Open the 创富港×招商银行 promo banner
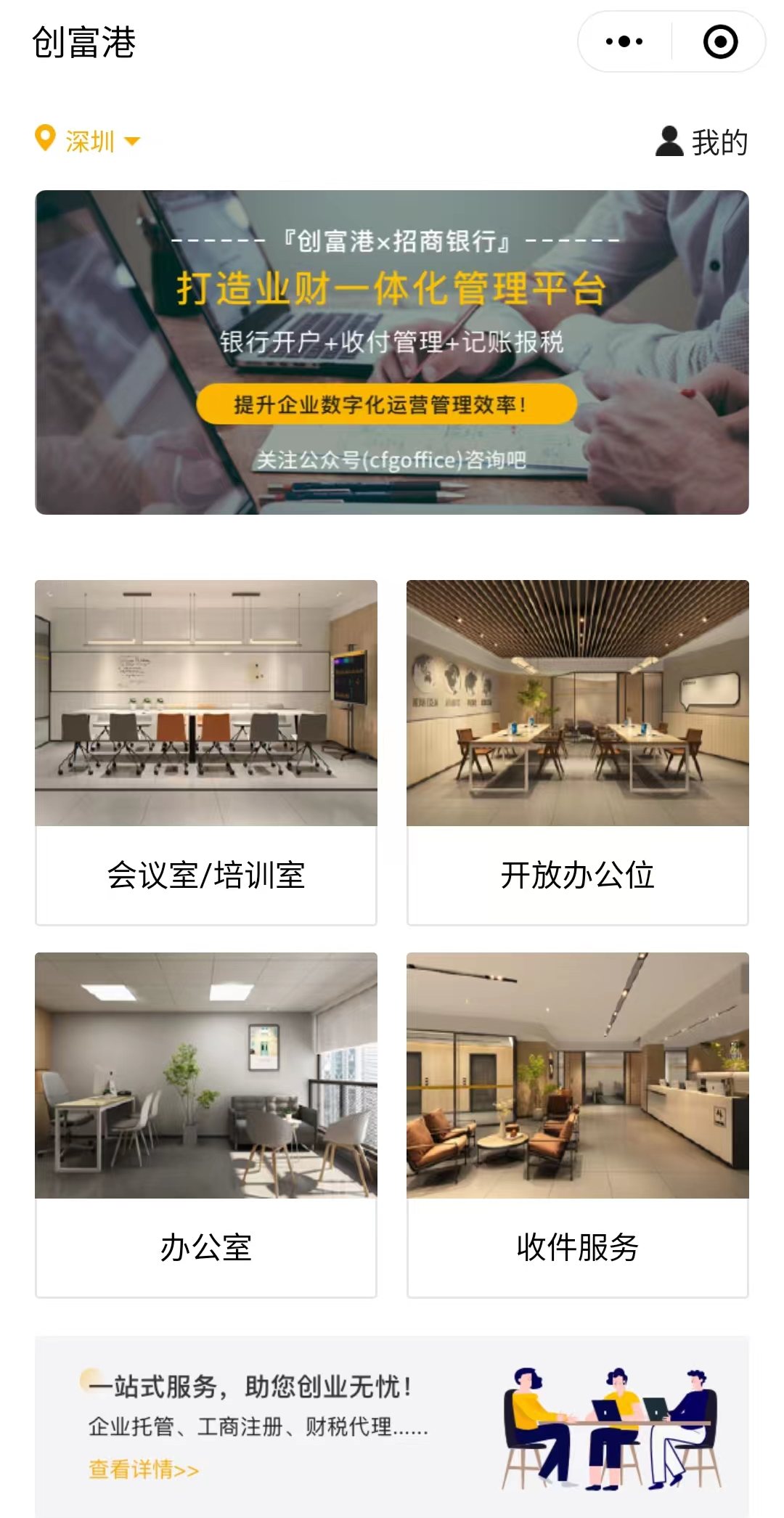Screen dimensions: 784x1518 click(x=392, y=352)
